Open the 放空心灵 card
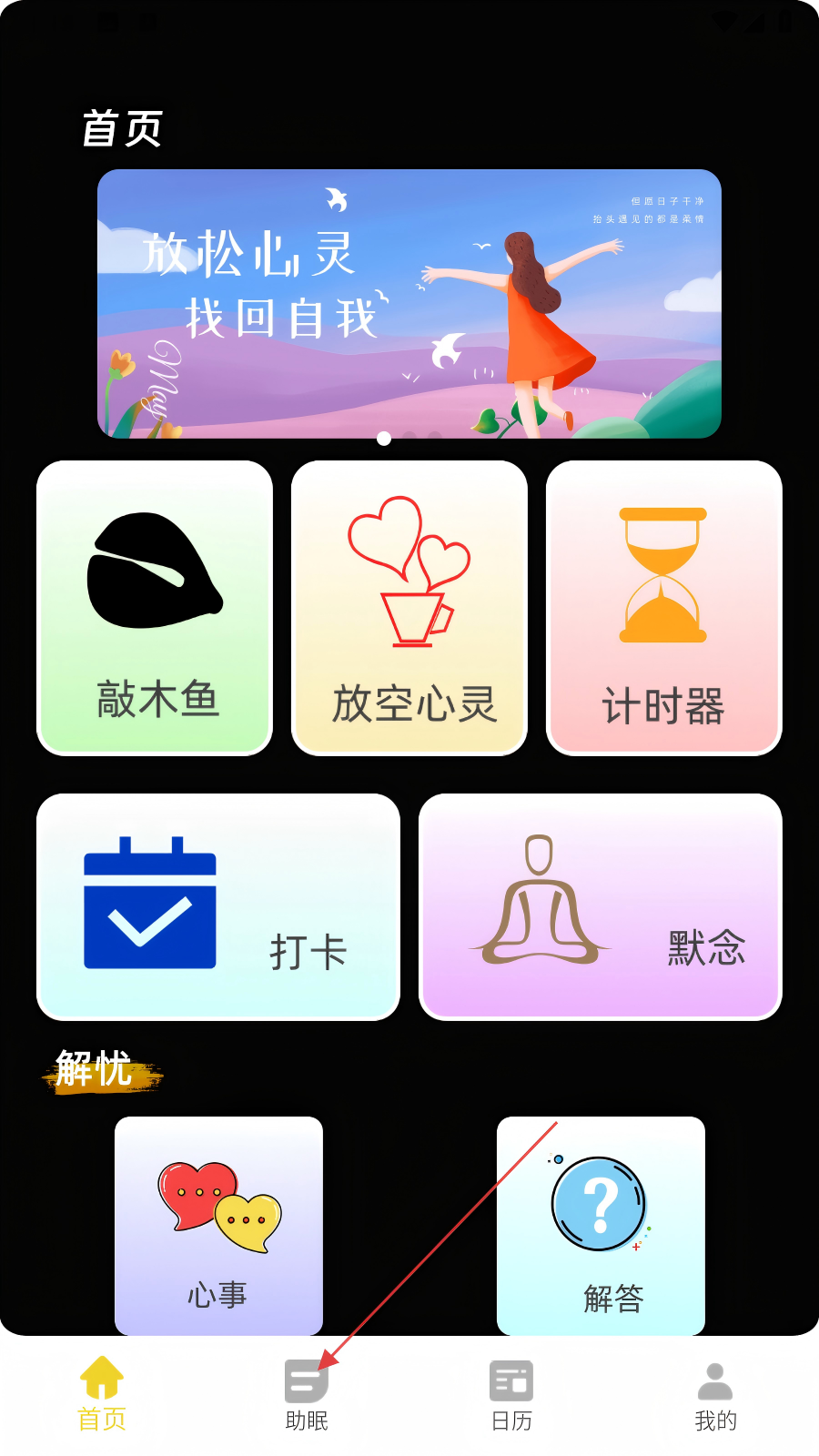 (x=409, y=608)
